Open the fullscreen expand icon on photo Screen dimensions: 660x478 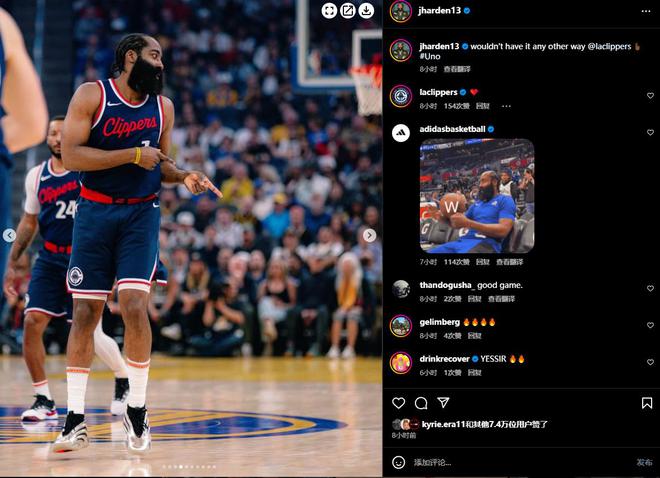pyautogui.click(x=329, y=10)
